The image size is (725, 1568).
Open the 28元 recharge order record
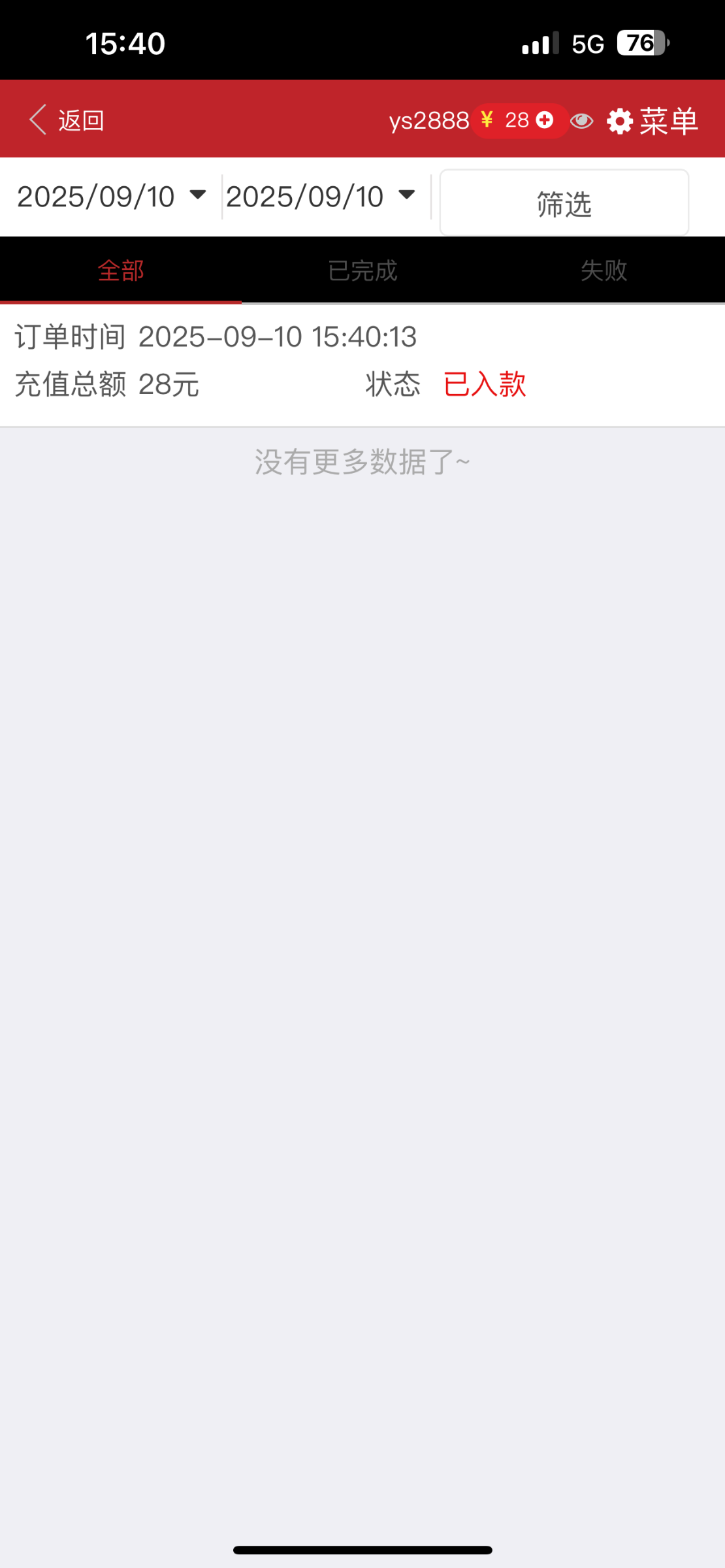point(362,361)
